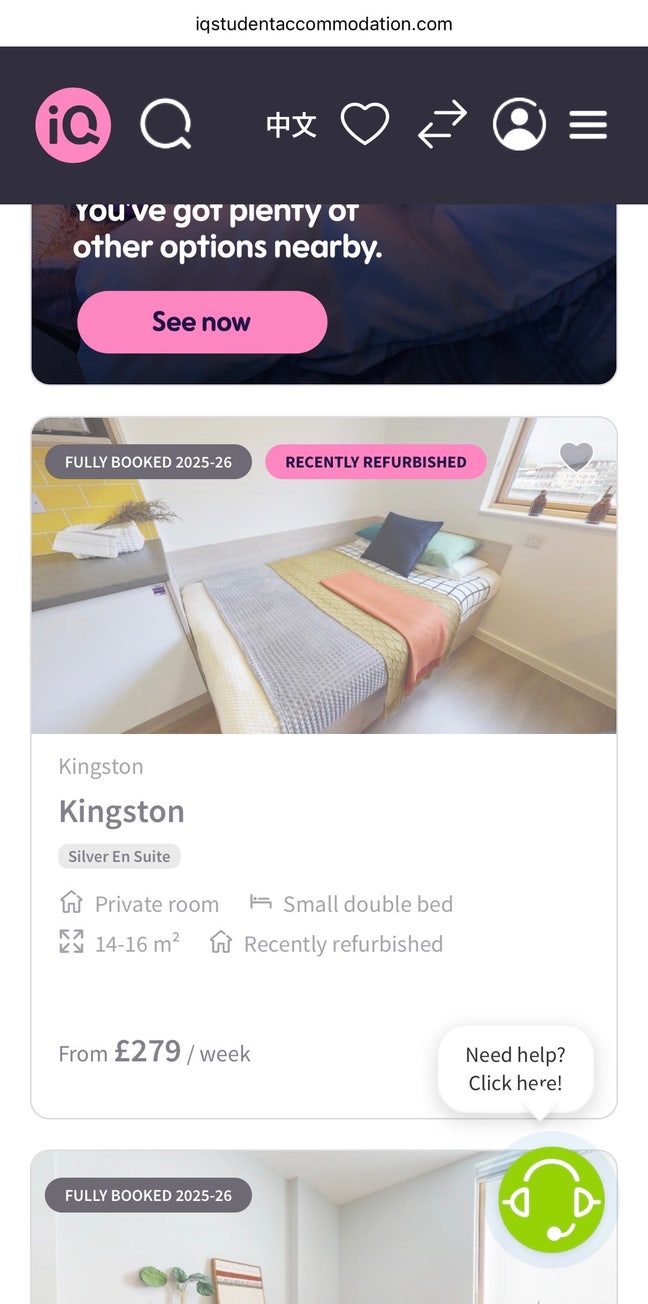Open the hamburger menu
Image resolution: width=648 pixels, height=1304 pixels.
[x=588, y=125]
